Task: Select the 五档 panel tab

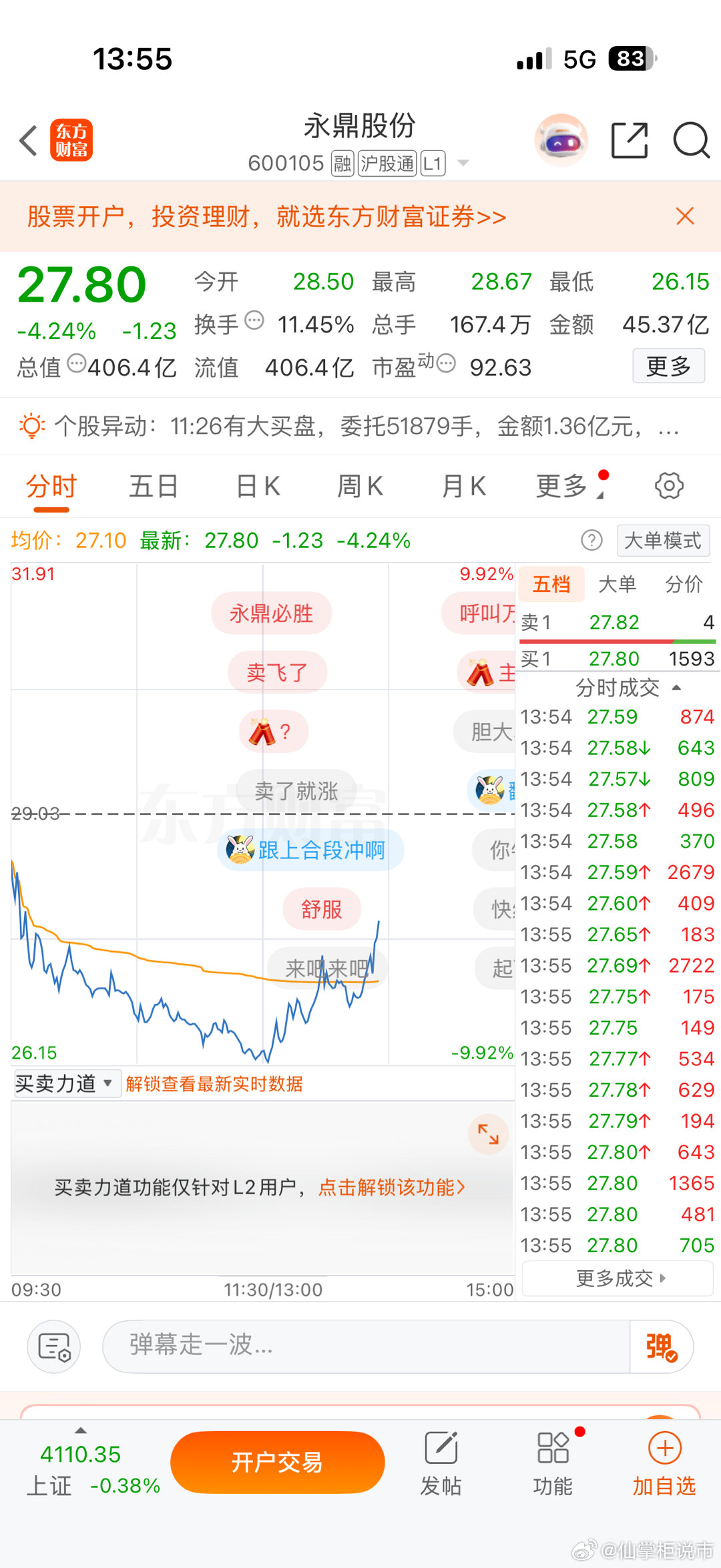Action: pyautogui.click(x=551, y=583)
